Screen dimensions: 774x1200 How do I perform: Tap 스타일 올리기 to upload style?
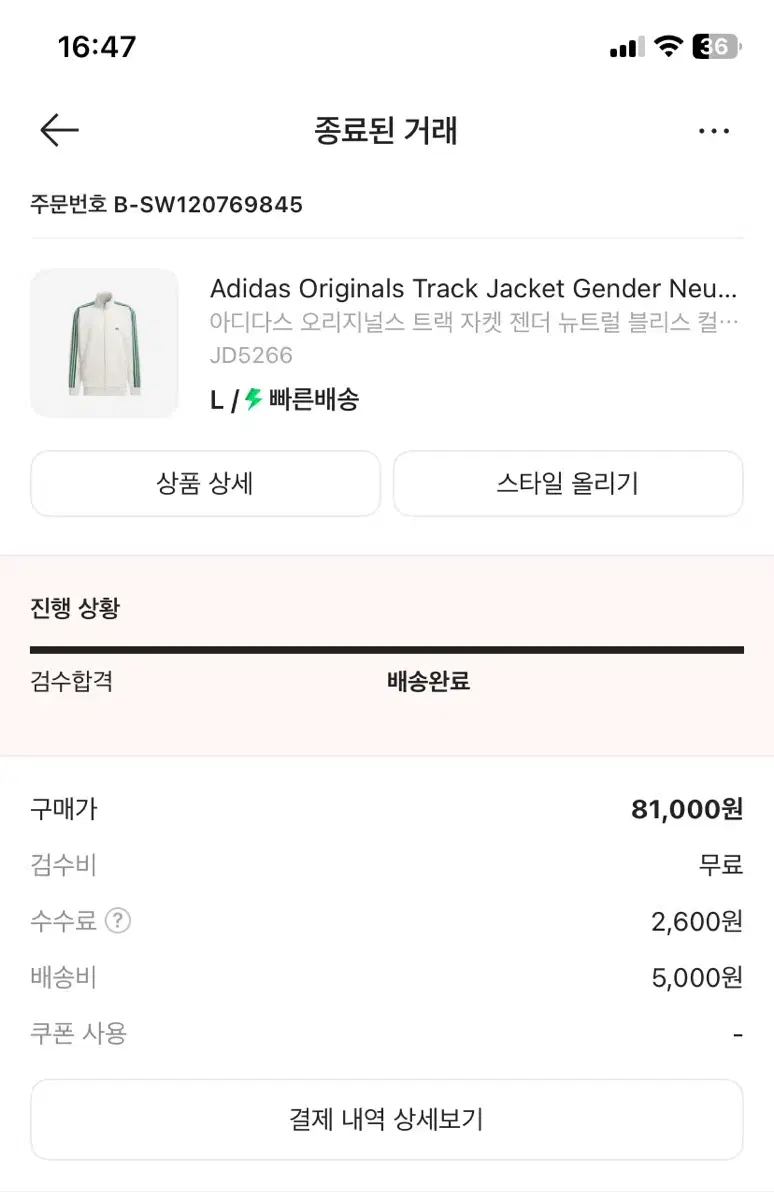568,483
